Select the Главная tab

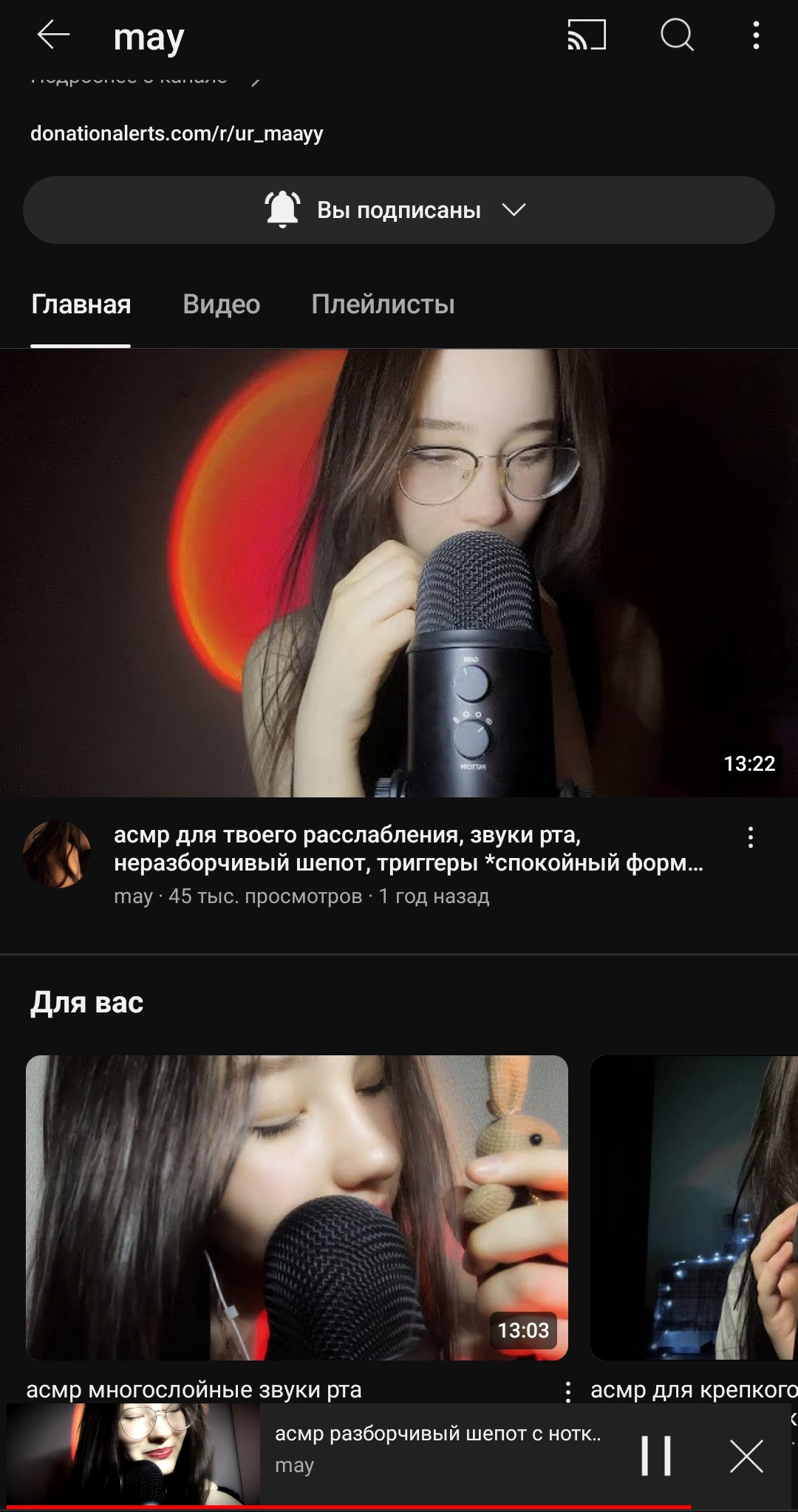[x=81, y=304]
